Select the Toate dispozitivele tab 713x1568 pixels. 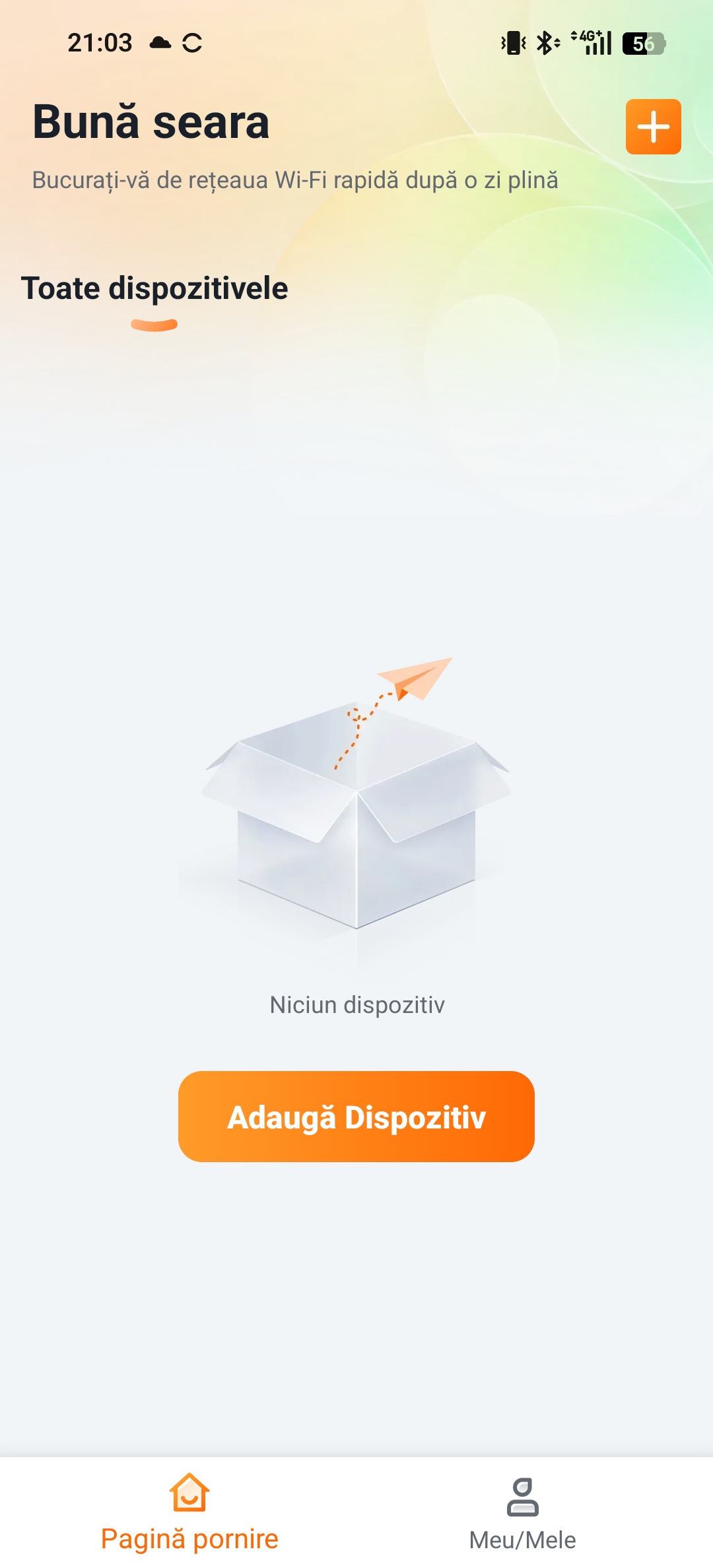[x=154, y=289]
